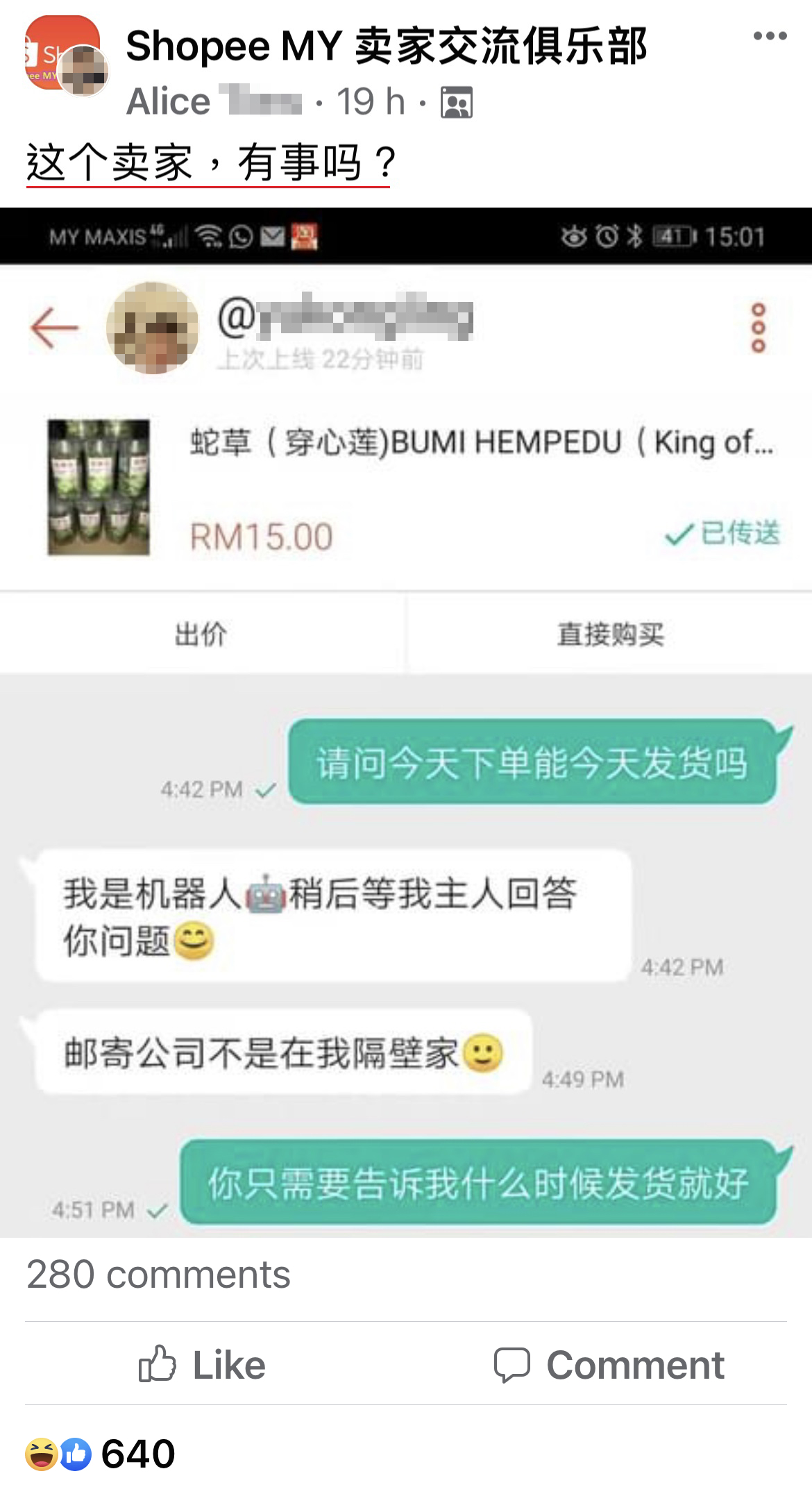This screenshot has width=812, height=1503.
Task: Open the post's three-dot options menu
Action: click(x=770, y=36)
